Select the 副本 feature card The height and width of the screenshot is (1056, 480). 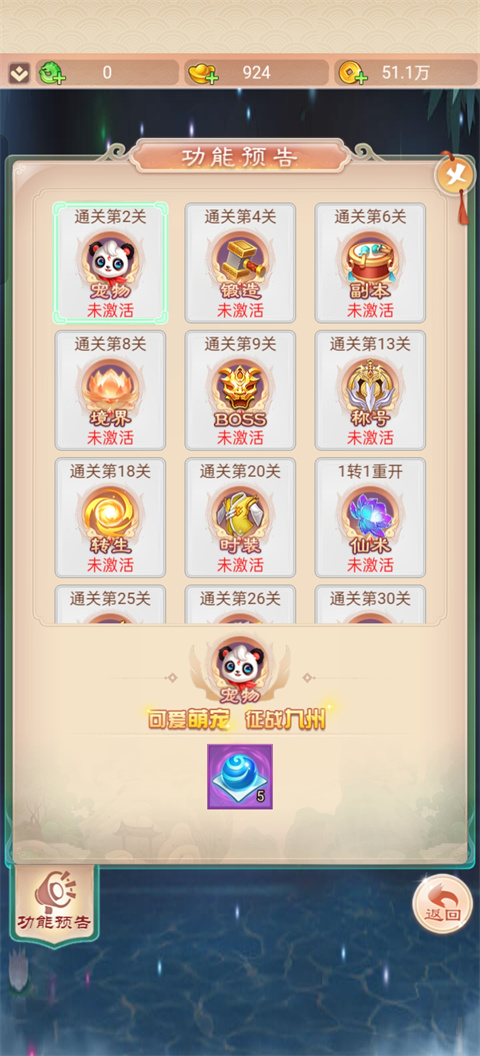(x=370, y=263)
